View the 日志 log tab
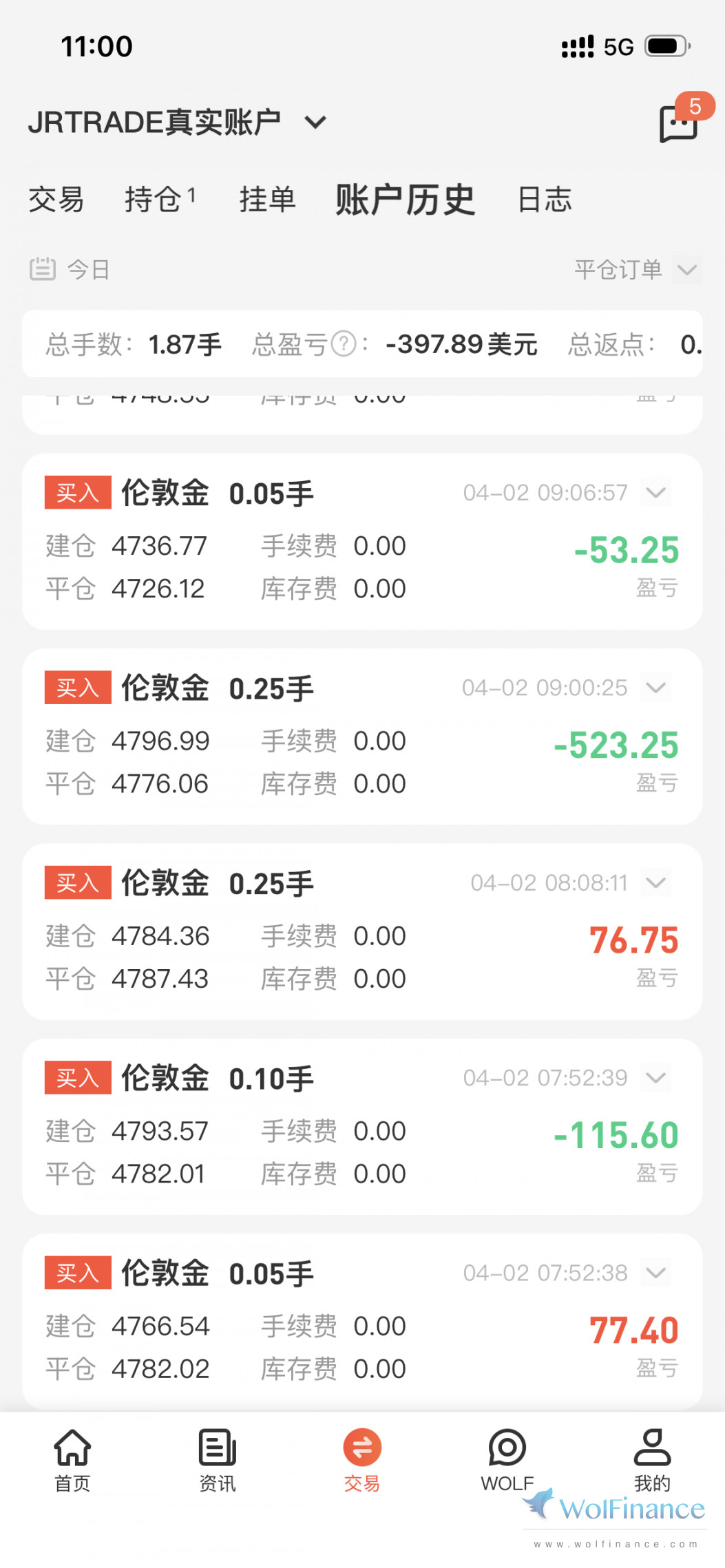The image size is (725, 1568). click(x=544, y=200)
